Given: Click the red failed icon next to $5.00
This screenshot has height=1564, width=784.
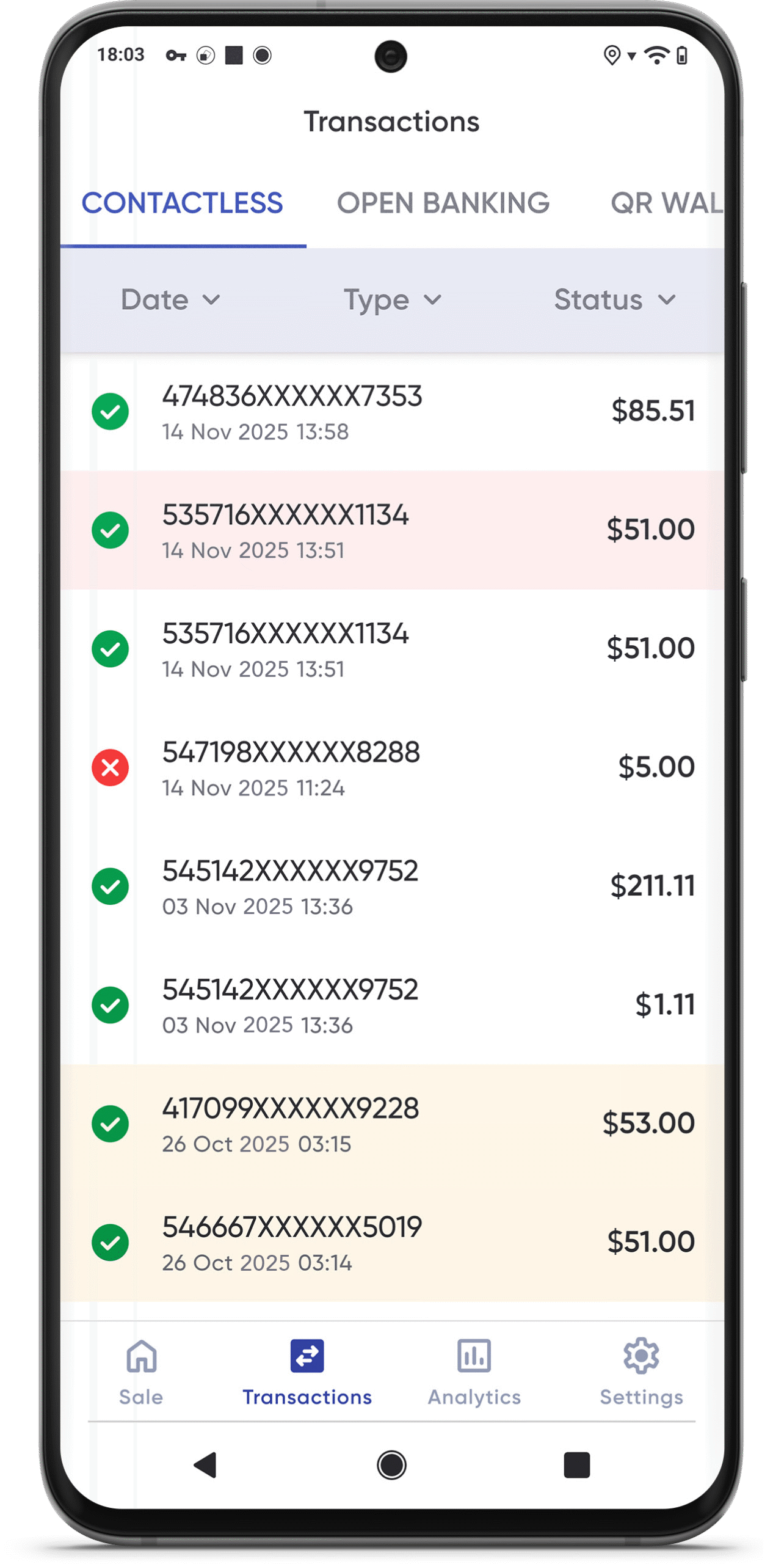Looking at the screenshot, I should pos(111,768).
